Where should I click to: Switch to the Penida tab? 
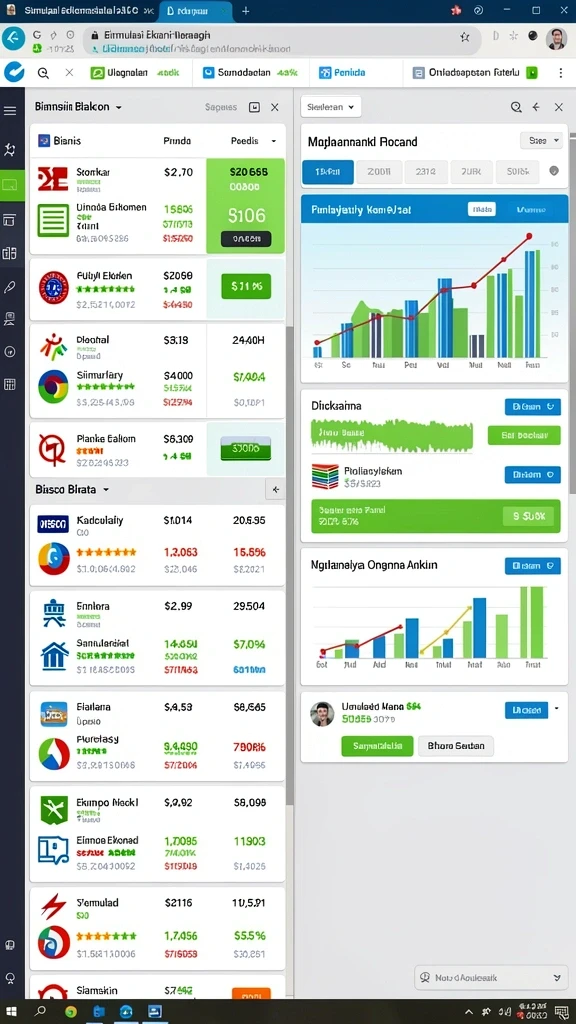342,73
